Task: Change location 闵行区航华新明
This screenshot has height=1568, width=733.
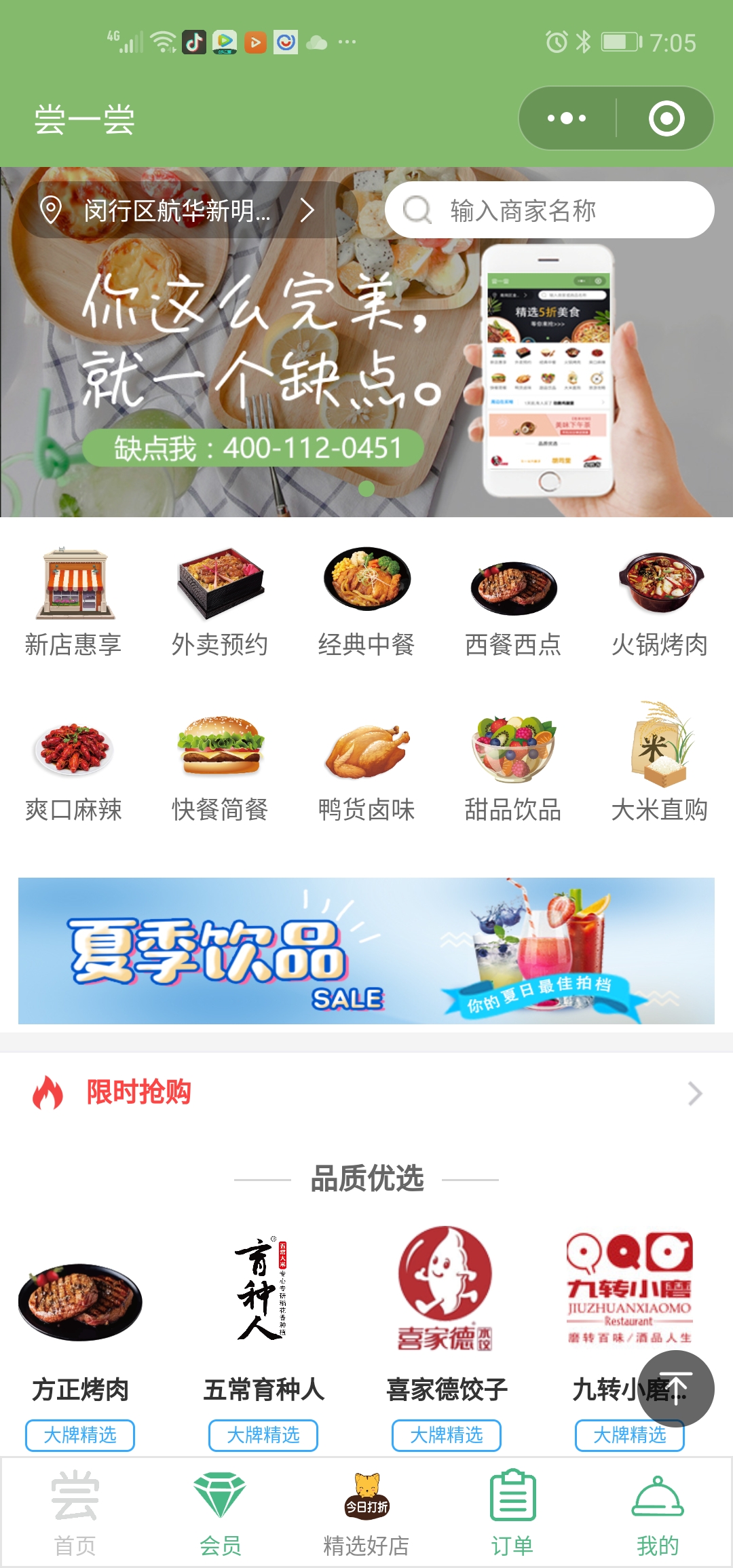Action: [178, 210]
